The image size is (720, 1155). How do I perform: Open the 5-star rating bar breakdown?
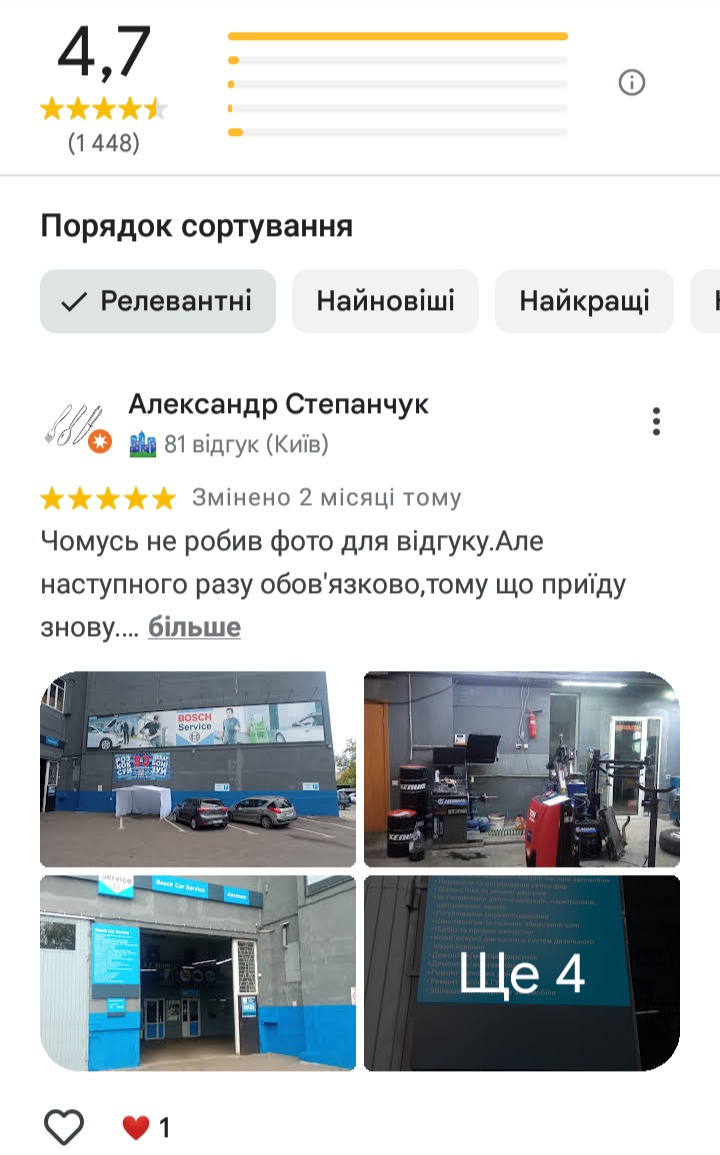(397, 37)
